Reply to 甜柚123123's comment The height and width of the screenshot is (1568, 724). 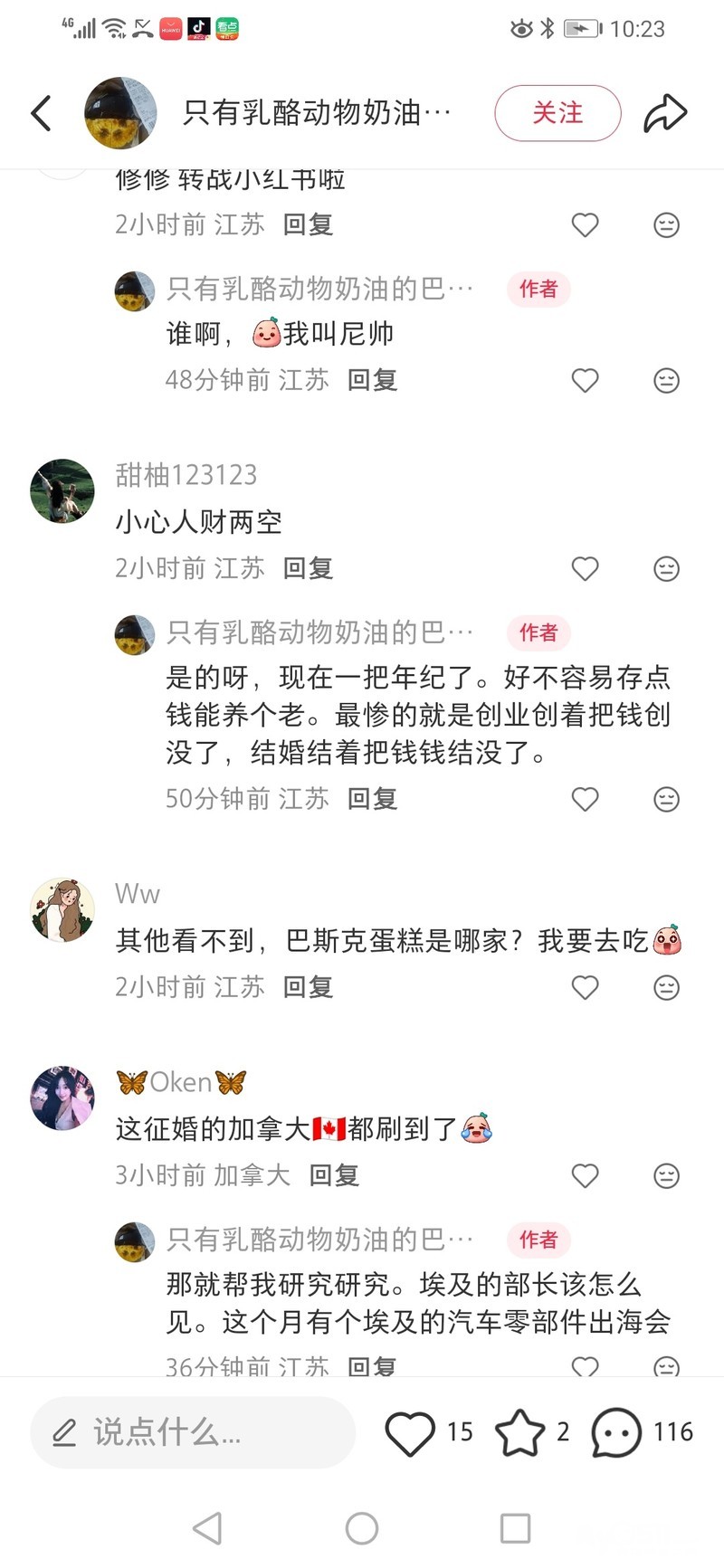click(308, 568)
